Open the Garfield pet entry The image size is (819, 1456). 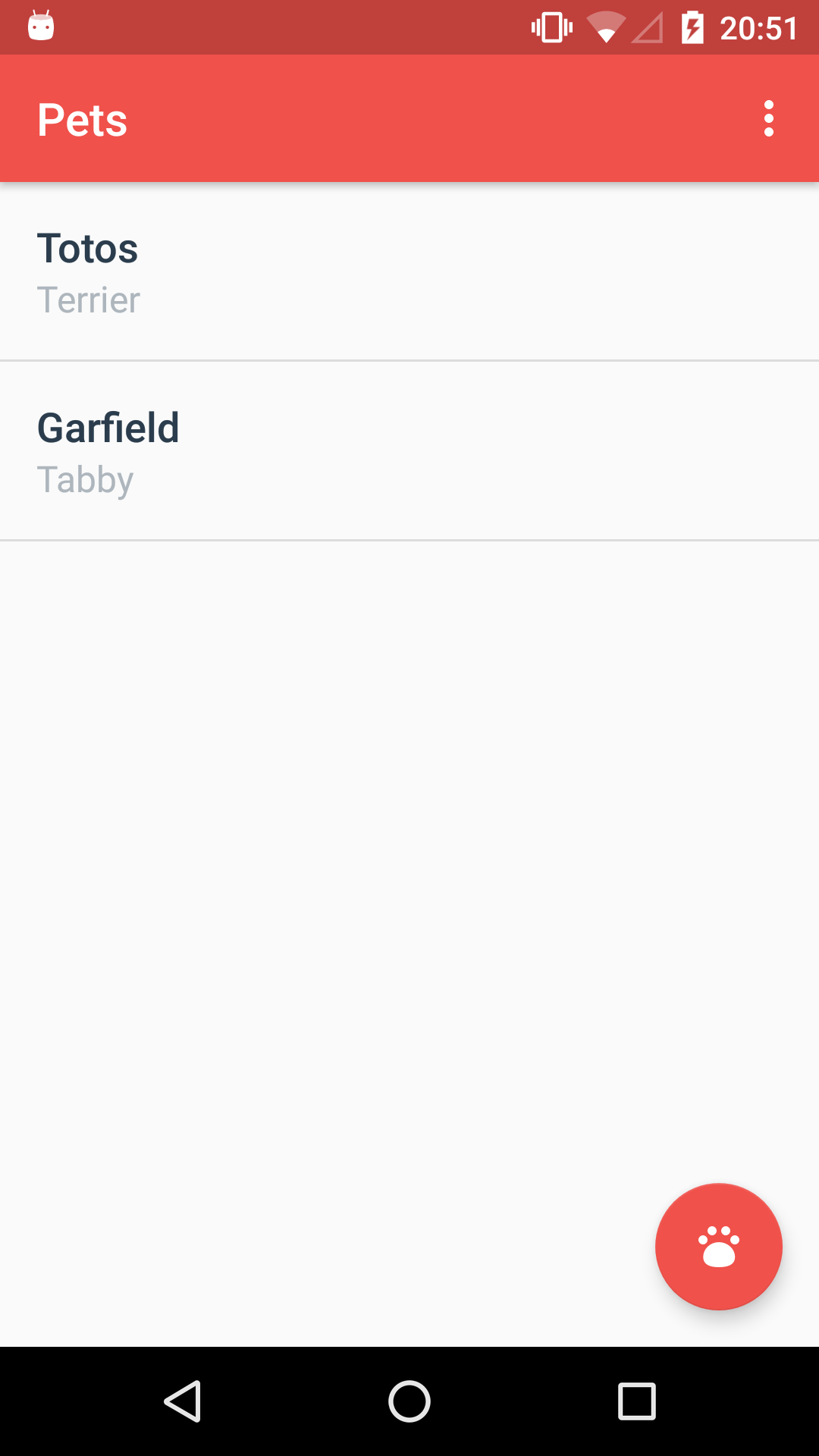pyautogui.click(x=409, y=451)
